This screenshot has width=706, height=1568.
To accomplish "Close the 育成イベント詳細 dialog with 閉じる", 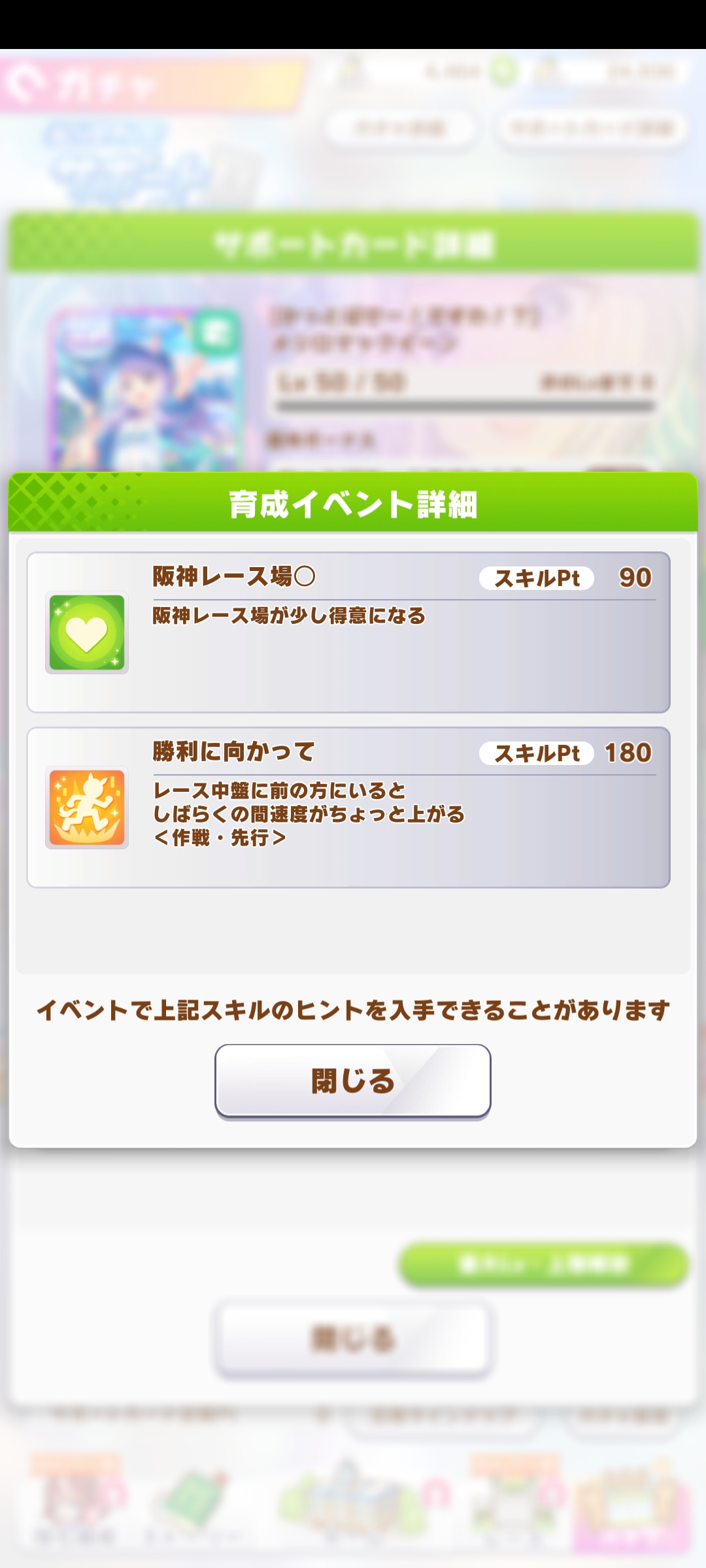I will click(352, 1081).
